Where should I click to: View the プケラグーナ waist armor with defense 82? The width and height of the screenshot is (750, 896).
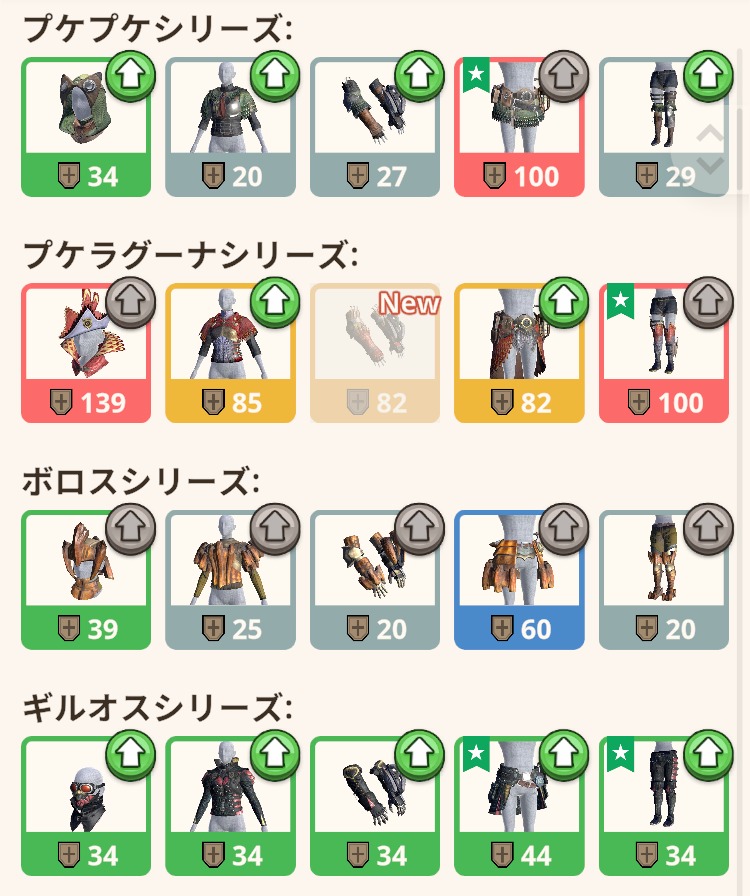tap(519, 353)
